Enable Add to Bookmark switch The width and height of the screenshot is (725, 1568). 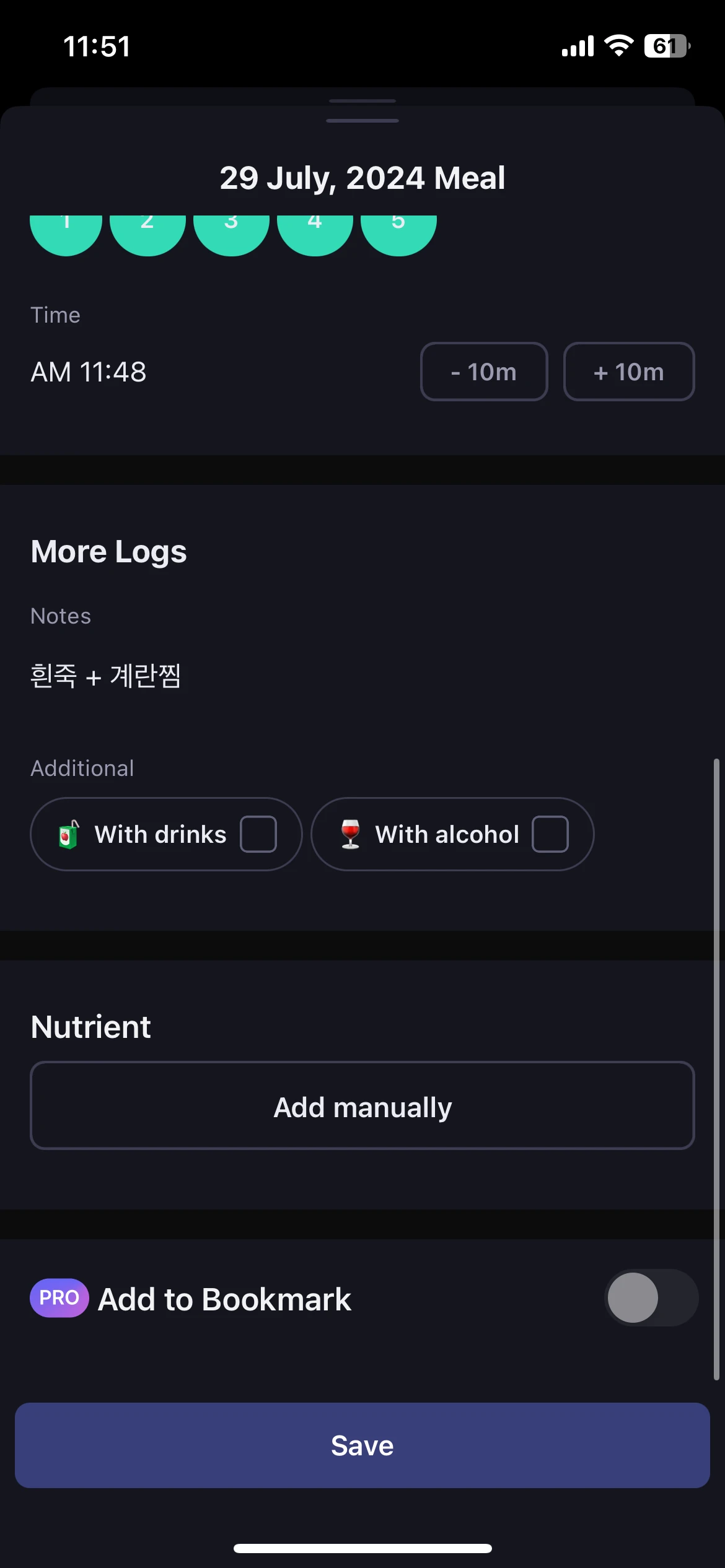pyautogui.click(x=651, y=1298)
